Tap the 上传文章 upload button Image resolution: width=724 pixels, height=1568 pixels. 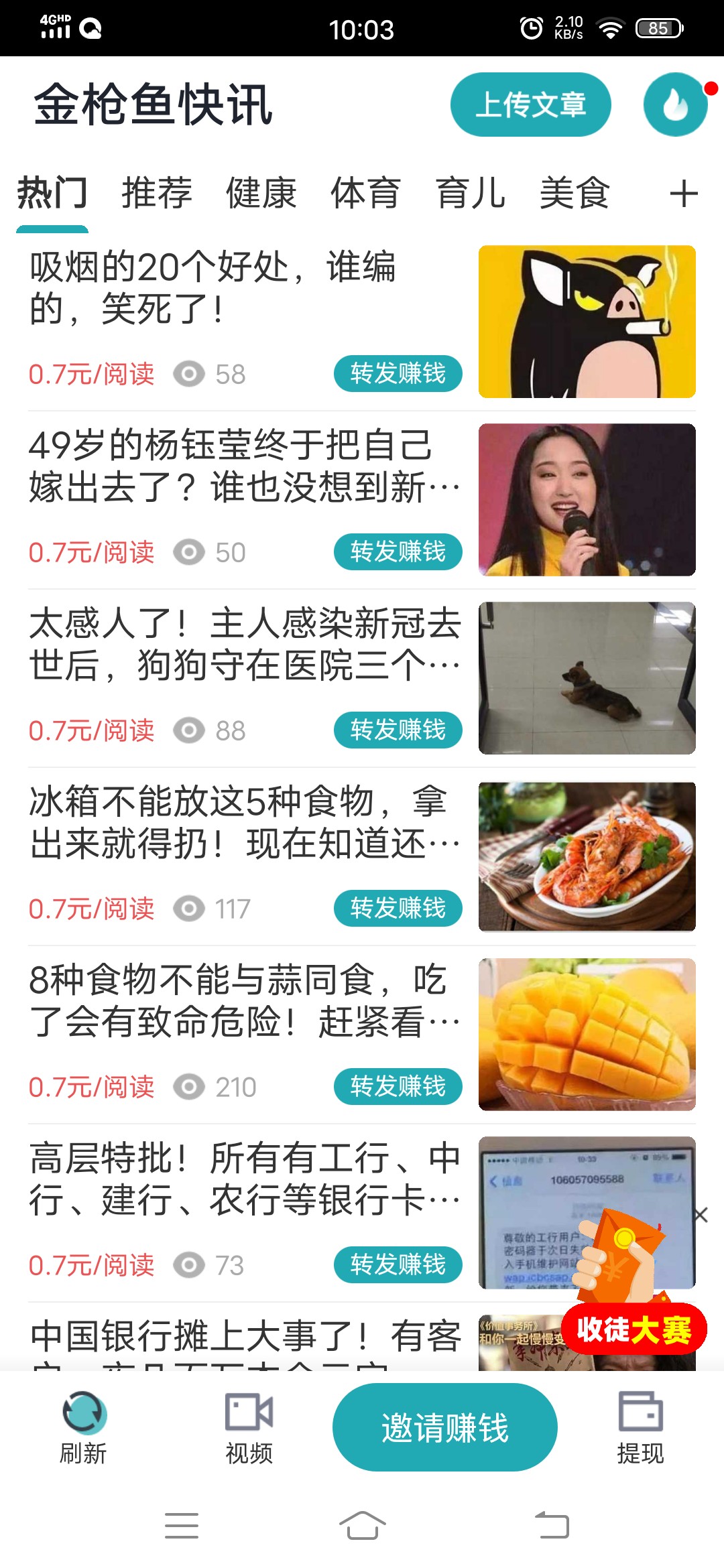530,105
